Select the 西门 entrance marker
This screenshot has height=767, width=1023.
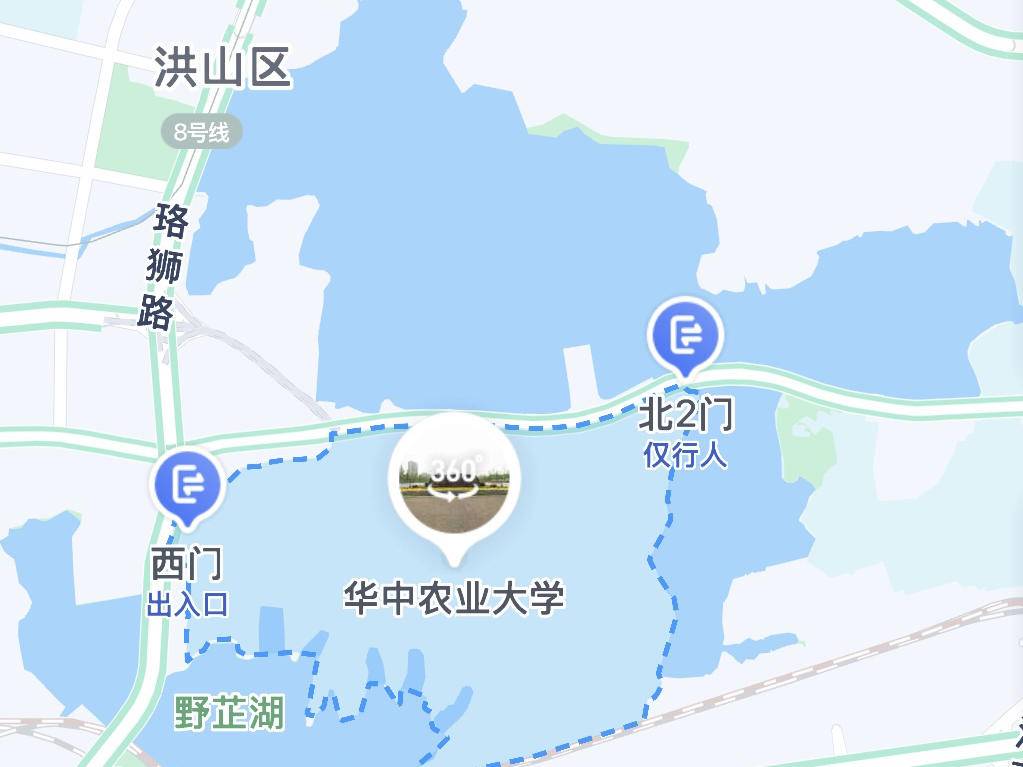pyautogui.click(x=186, y=486)
